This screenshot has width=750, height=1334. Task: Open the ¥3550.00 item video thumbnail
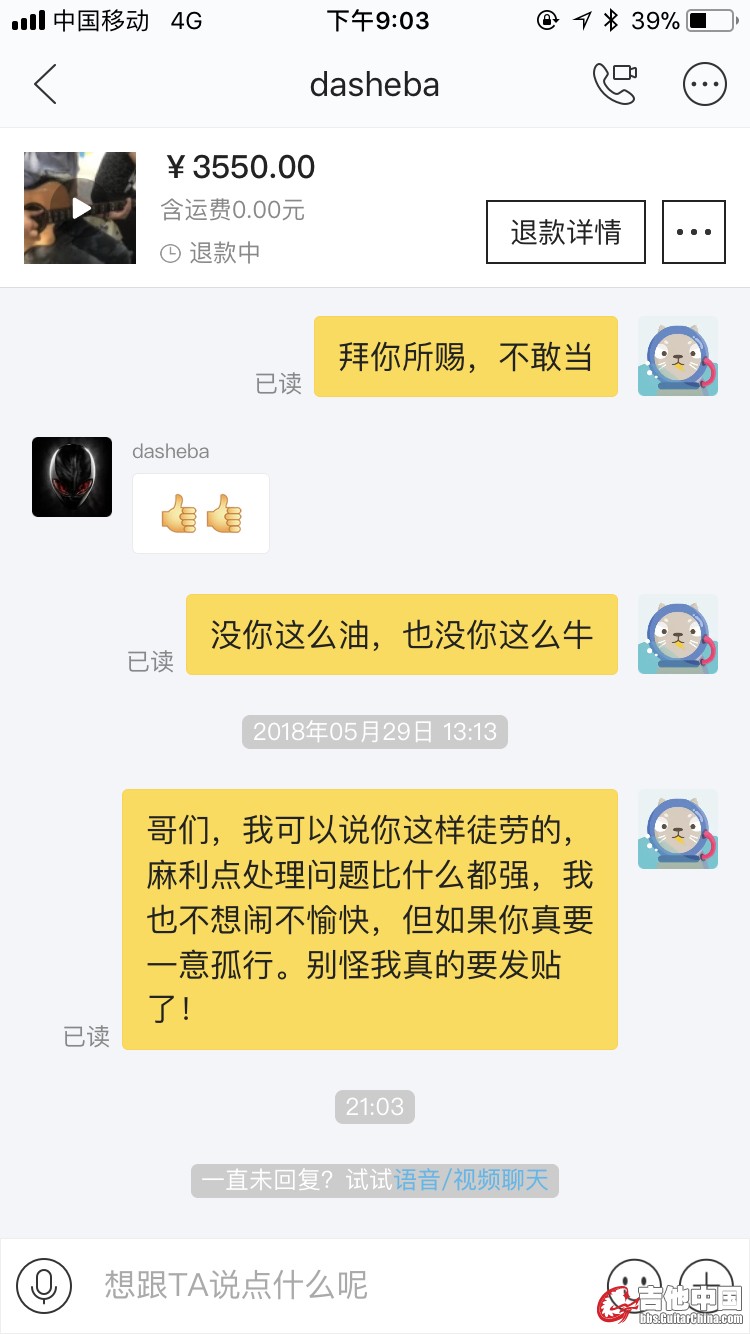pyautogui.click(x=80, y=208)
